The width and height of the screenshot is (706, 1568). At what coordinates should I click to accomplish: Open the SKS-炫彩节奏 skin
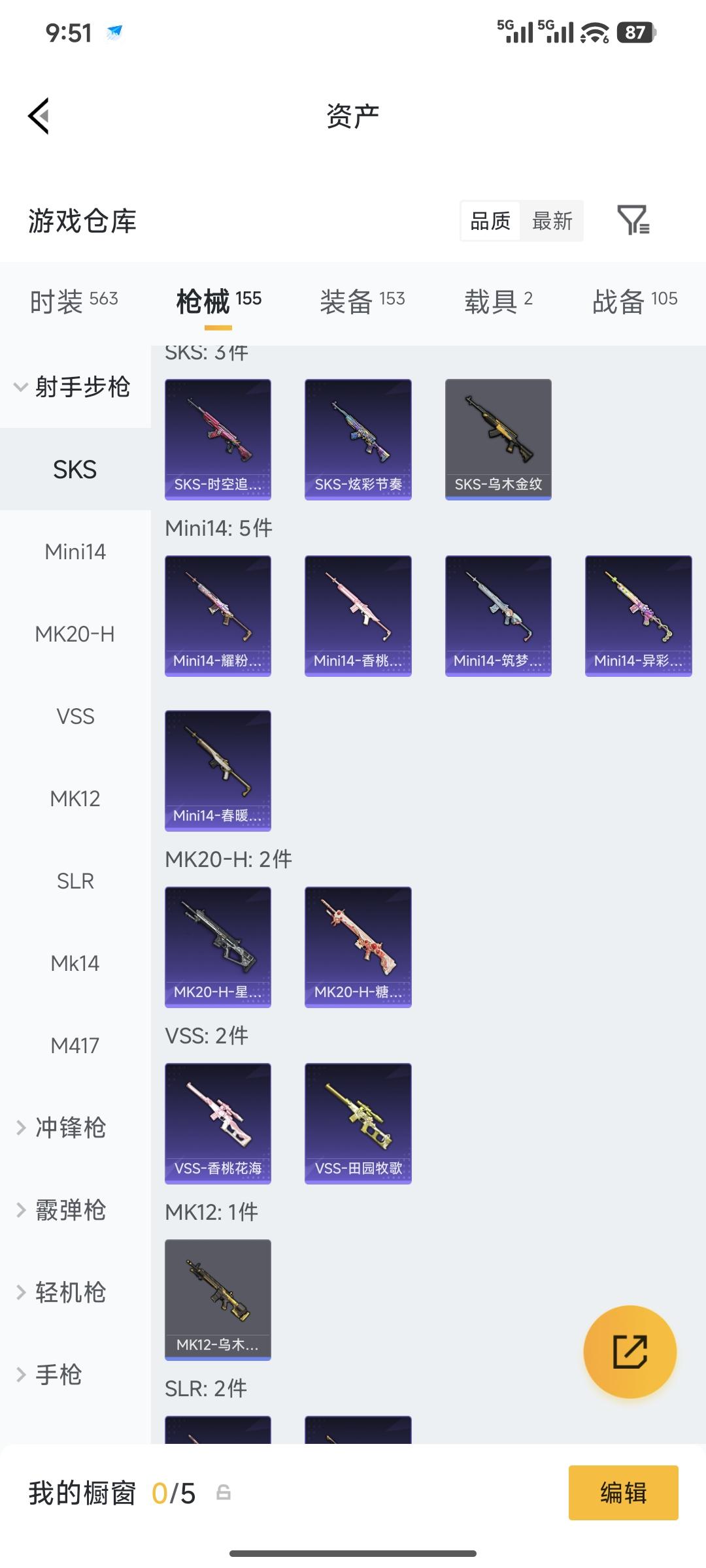358,439
